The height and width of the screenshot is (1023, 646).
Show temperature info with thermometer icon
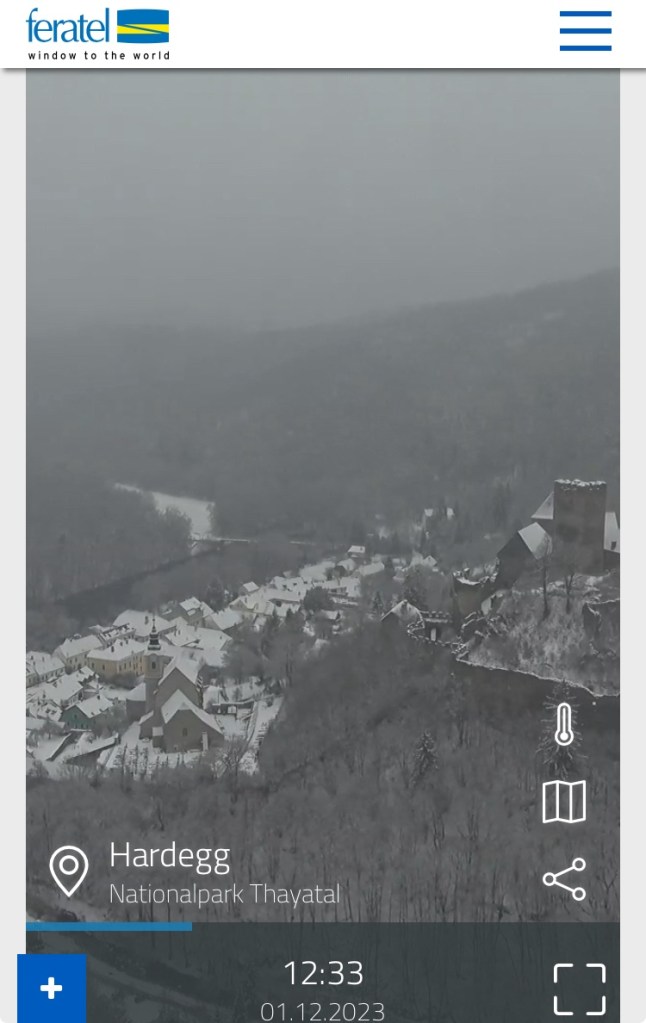pyautogui.click(x=564, y=724)
